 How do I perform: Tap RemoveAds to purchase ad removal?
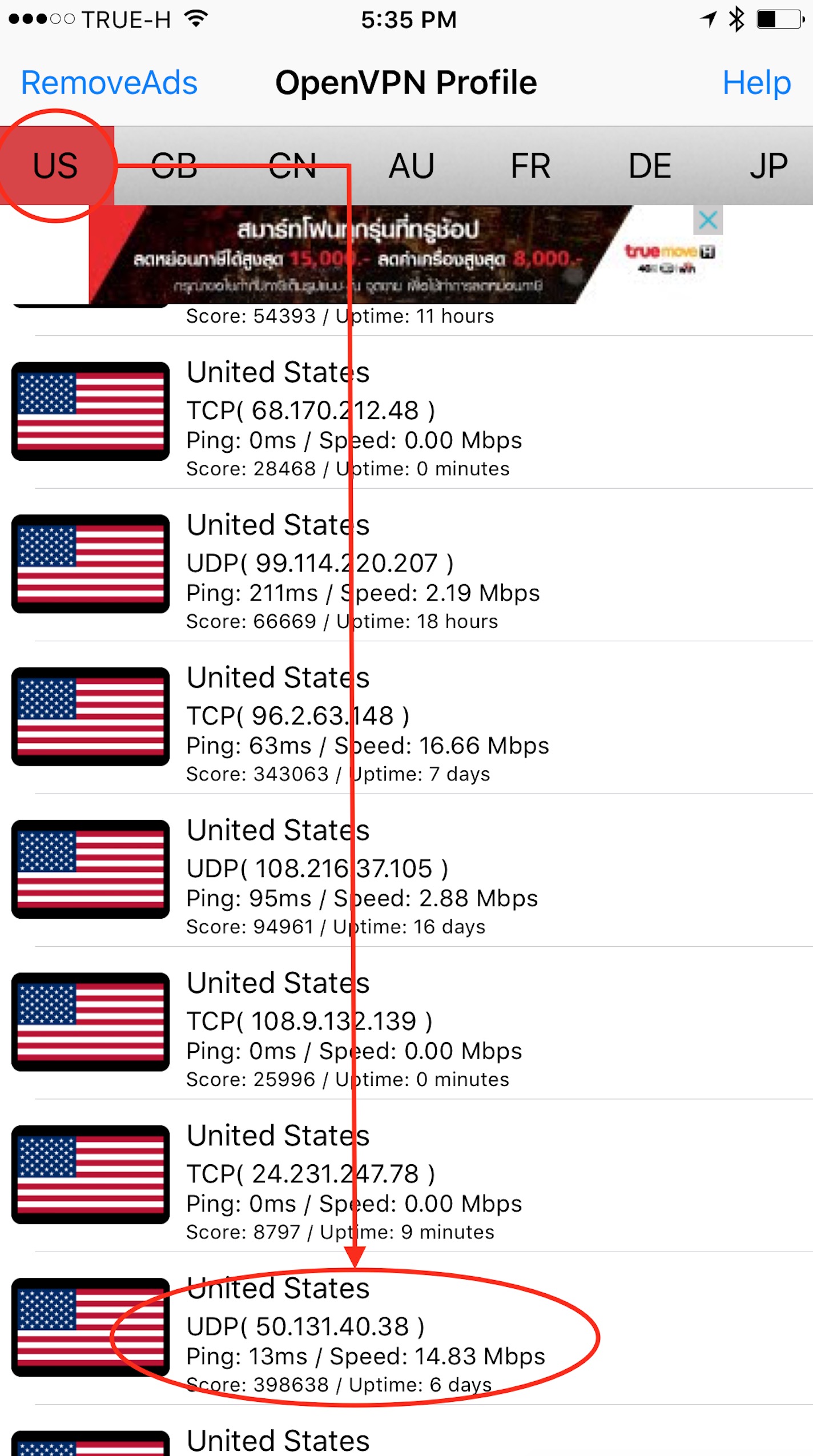(108, 82)
